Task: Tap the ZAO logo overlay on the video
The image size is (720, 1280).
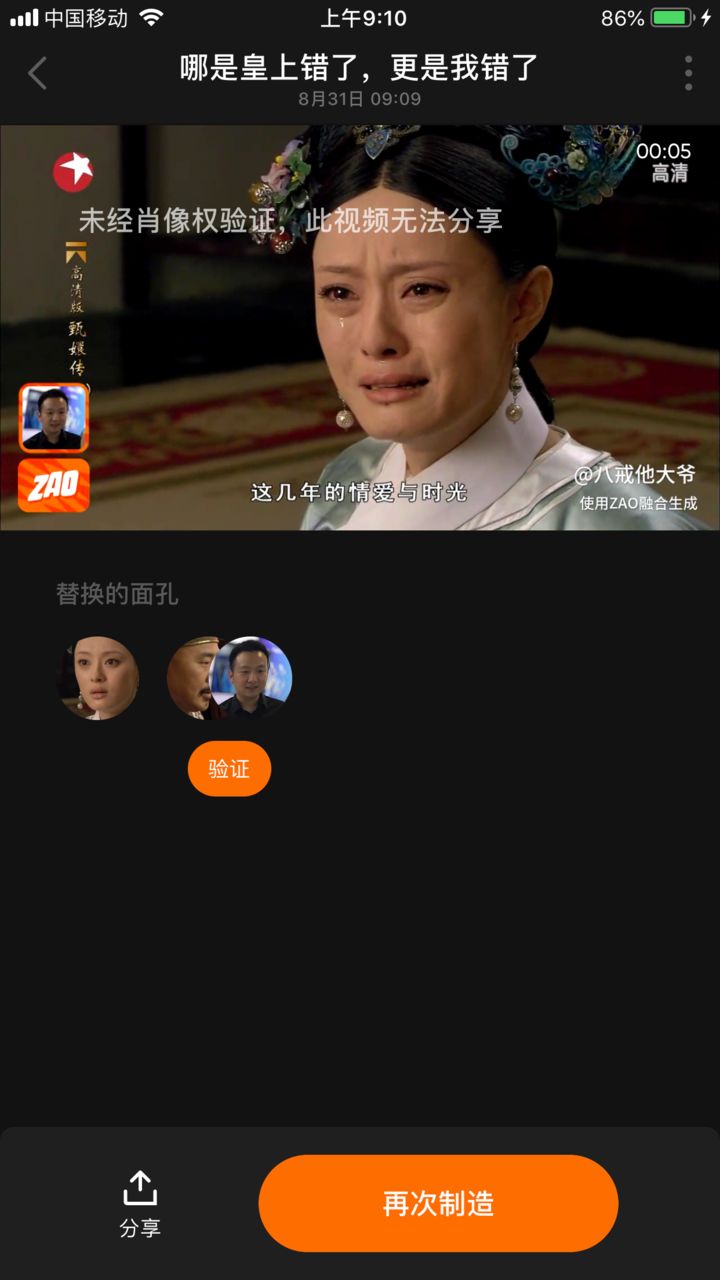Action: point(52,486)
